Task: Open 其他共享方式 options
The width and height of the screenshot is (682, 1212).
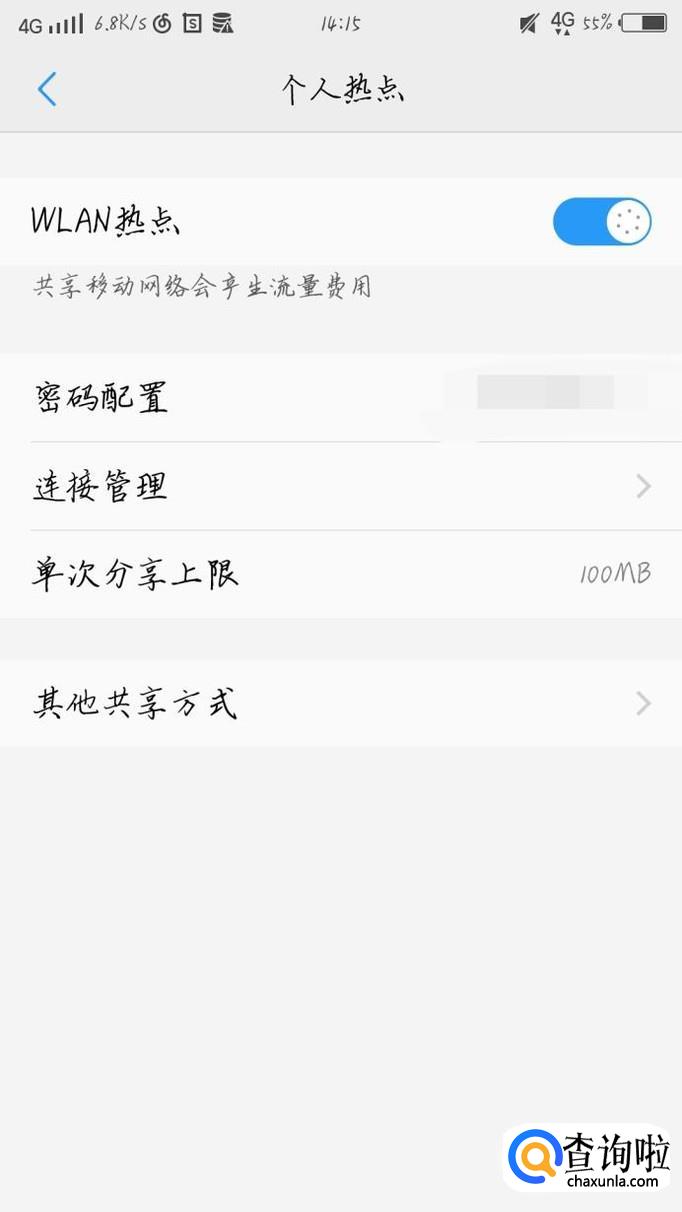Action: [x=340, y=703]
